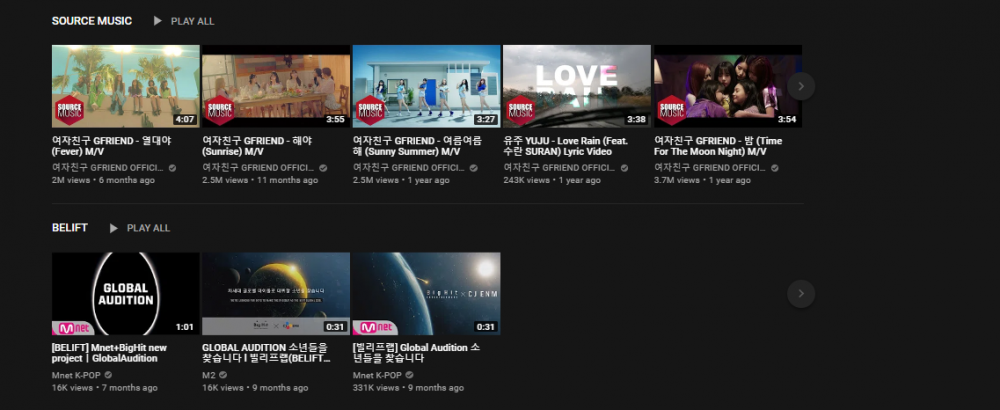
Task: Open GFRIEND Time For The Moon Night M/V
Action: click(727, 85)
